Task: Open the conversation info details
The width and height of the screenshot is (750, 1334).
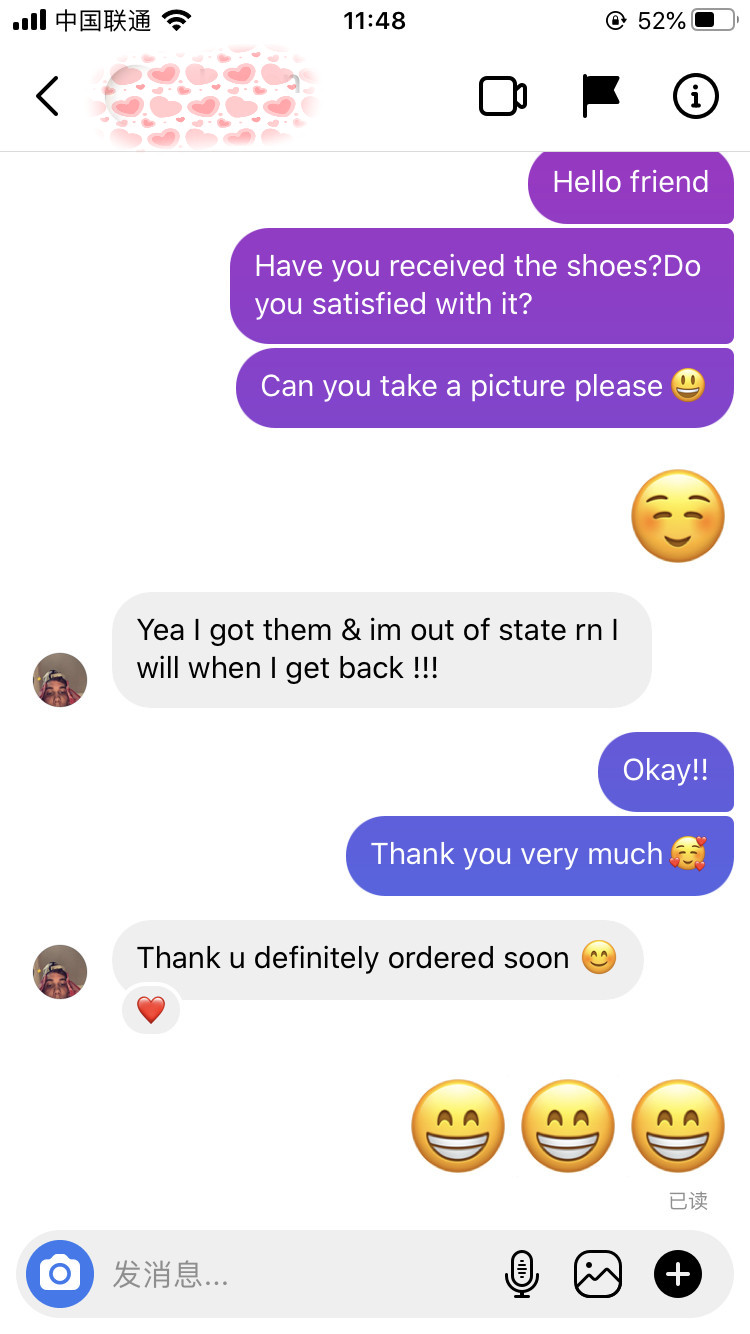Action: coord(696,96)
